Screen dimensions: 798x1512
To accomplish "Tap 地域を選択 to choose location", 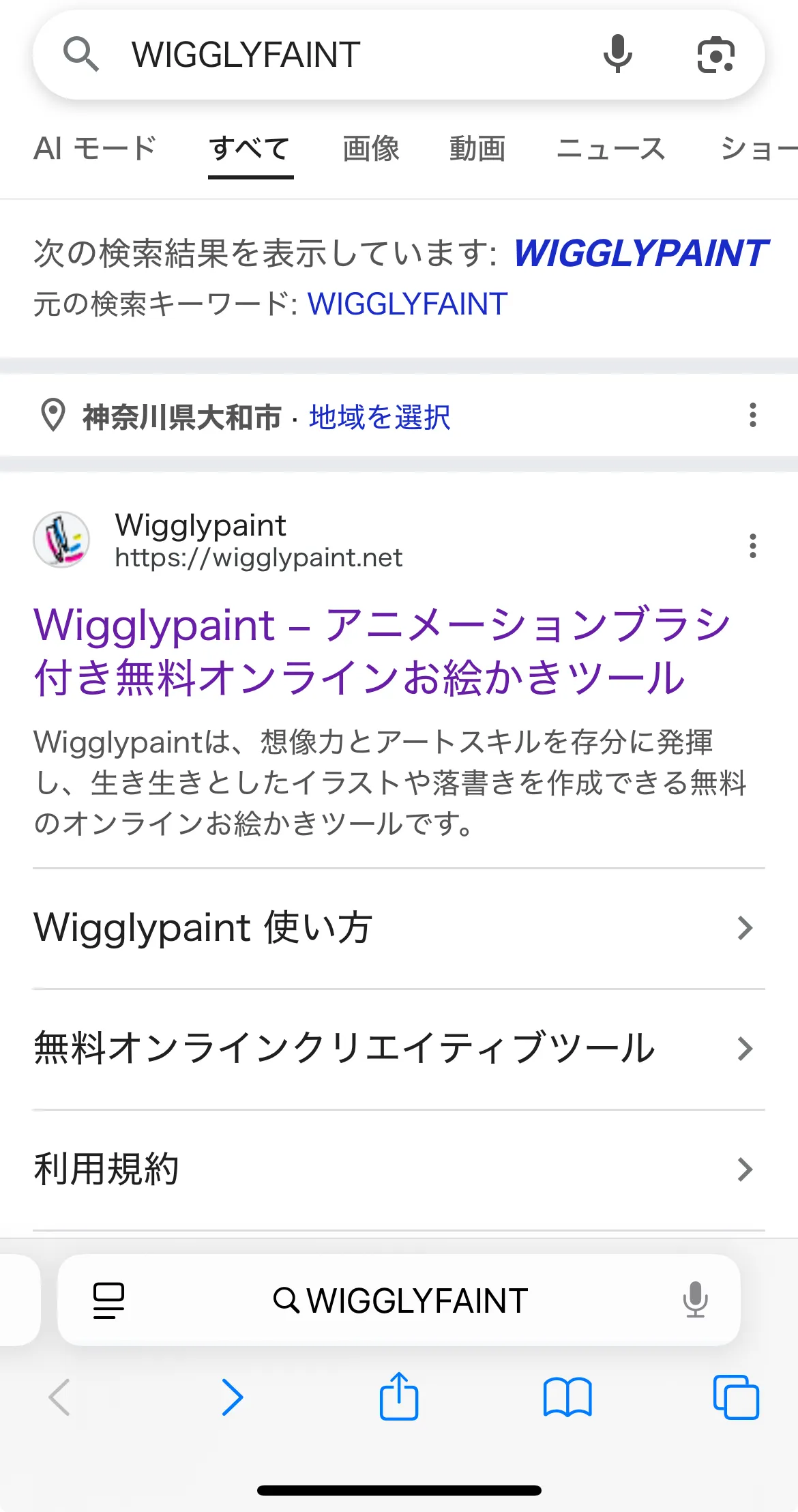I will pos(379,417).
